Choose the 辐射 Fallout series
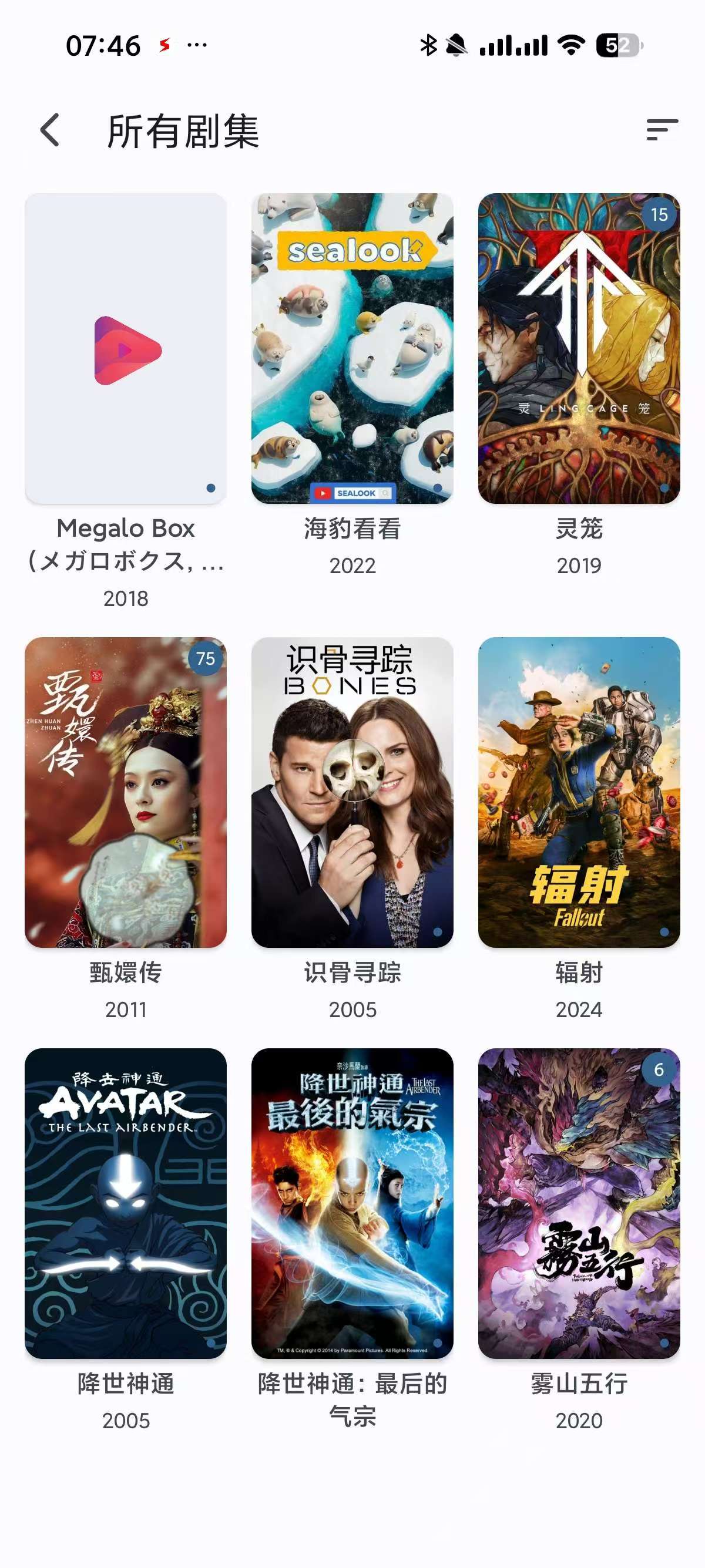This screenshot has width=705, height=1568. click(x=578, y=792)
